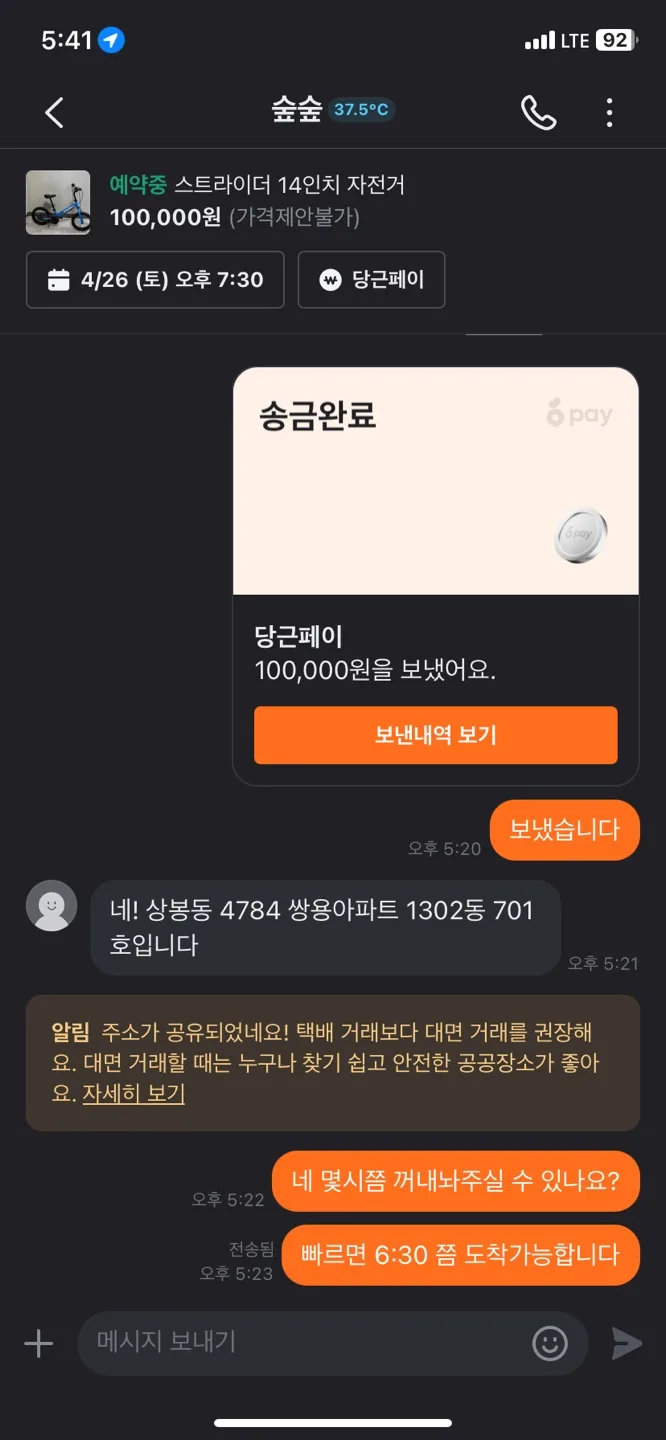Go back from the 숲숲 chat

pos(55,112)
